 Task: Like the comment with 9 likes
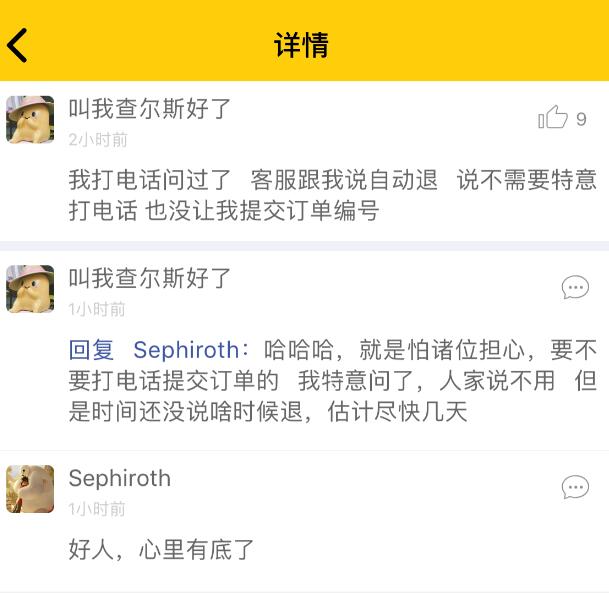coord(553,119)
